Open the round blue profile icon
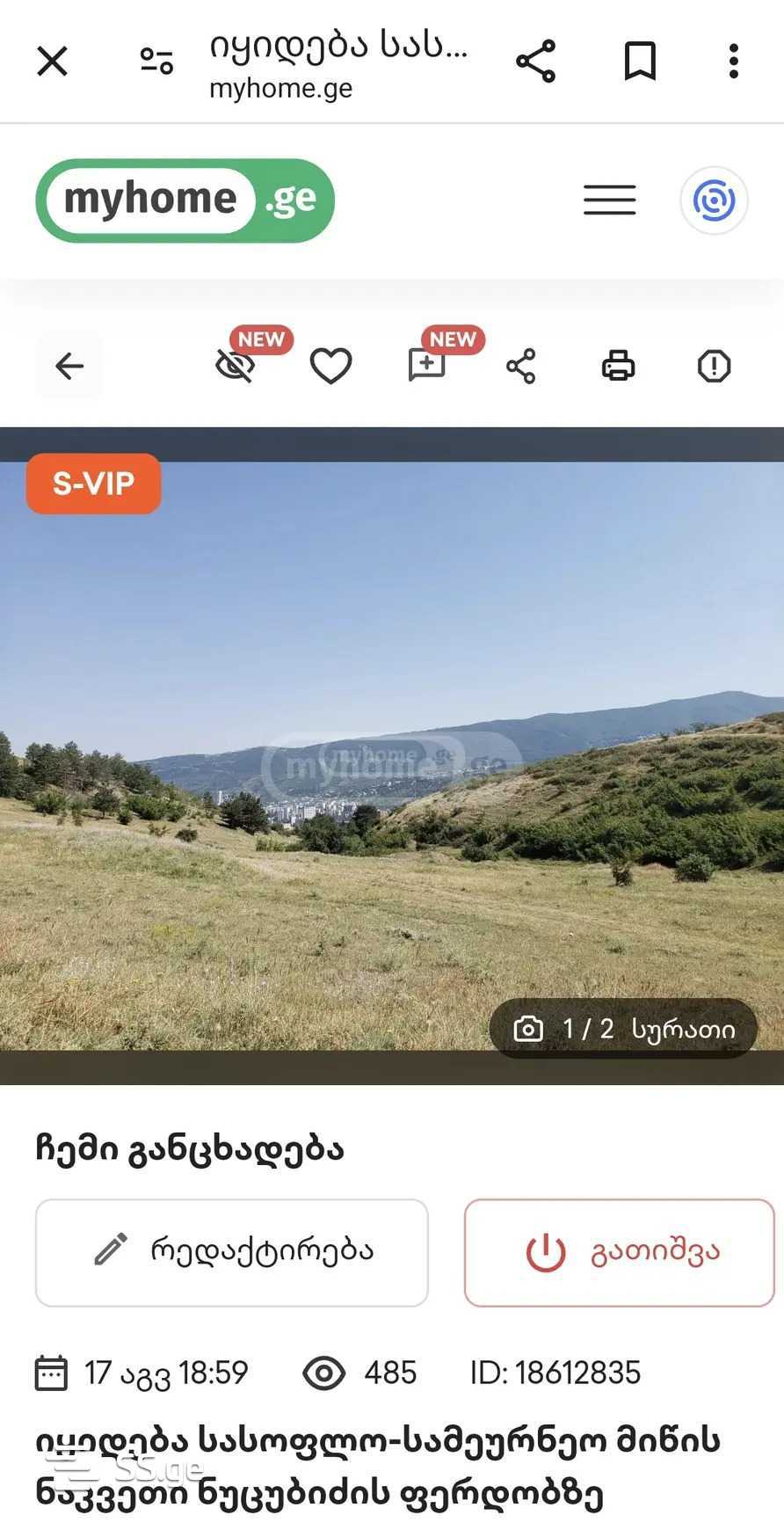The width and height of the screenshot is (784, 1537). pos(714,200)
